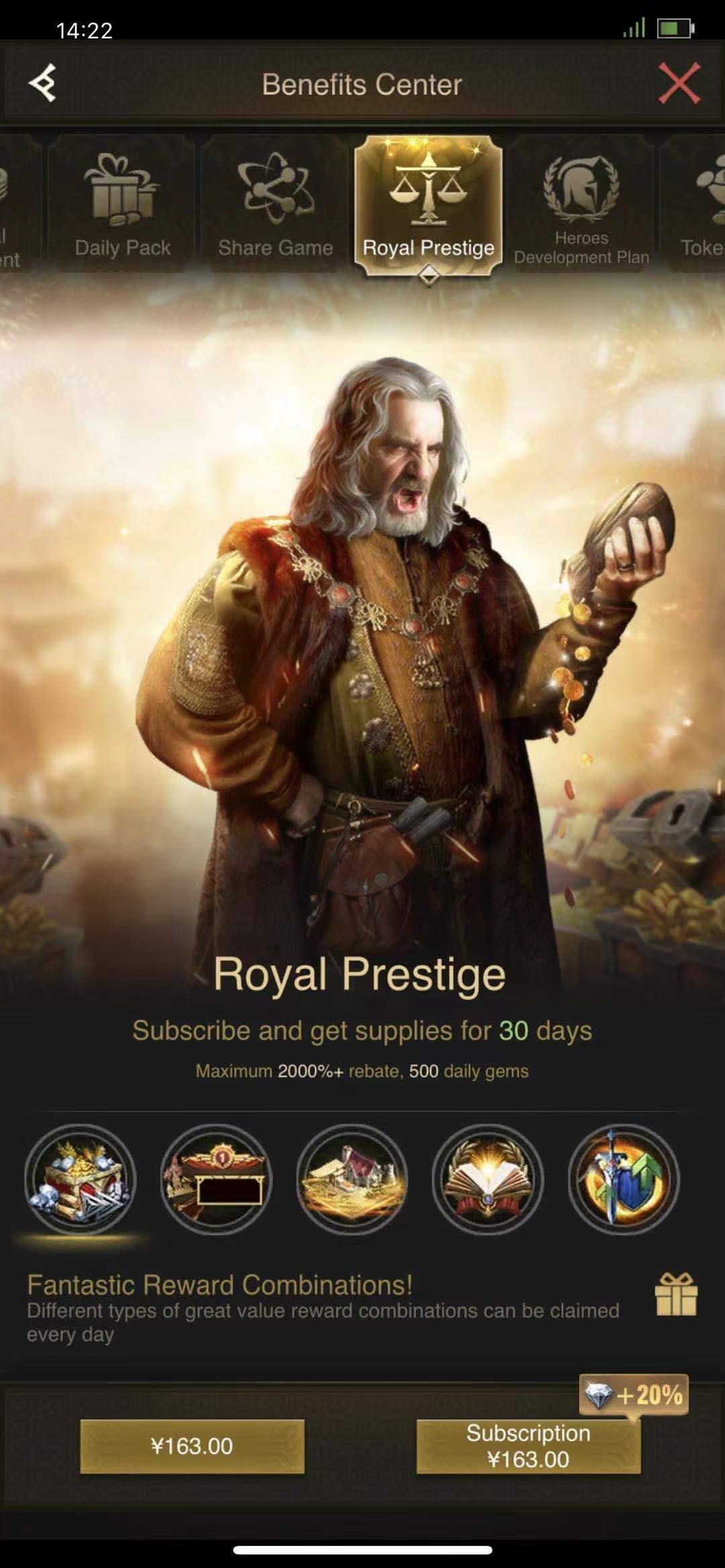Close the Benefits Center

click(x=679, y=84)
